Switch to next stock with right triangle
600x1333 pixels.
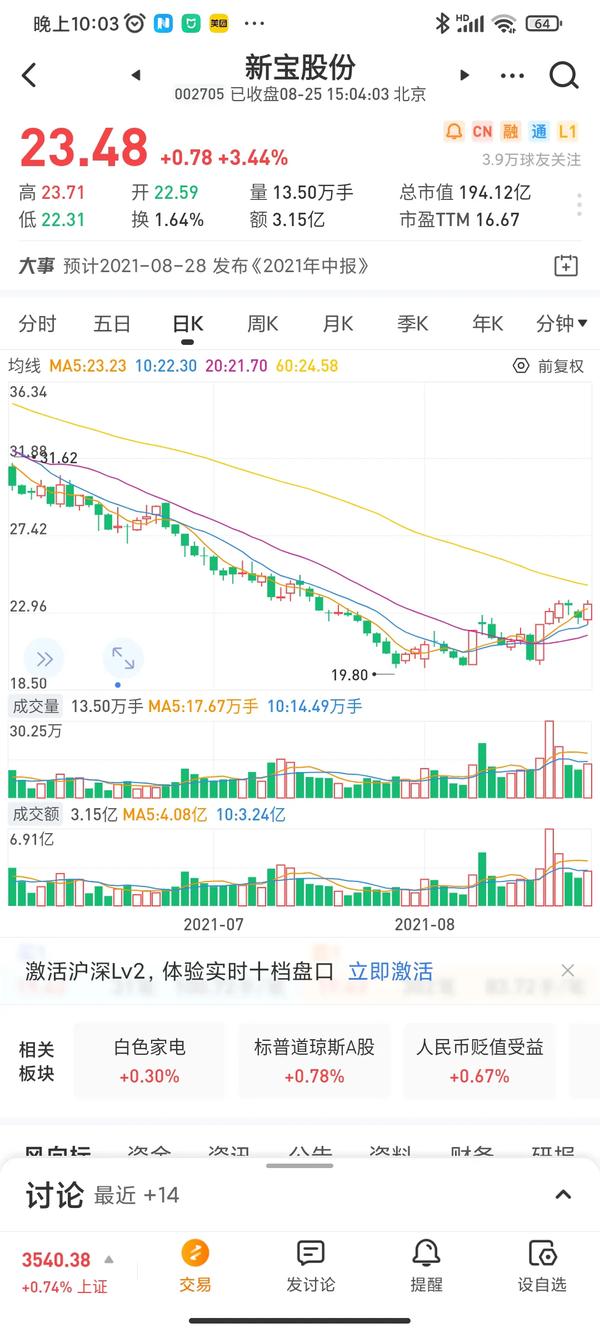click(x=464, y=75)
